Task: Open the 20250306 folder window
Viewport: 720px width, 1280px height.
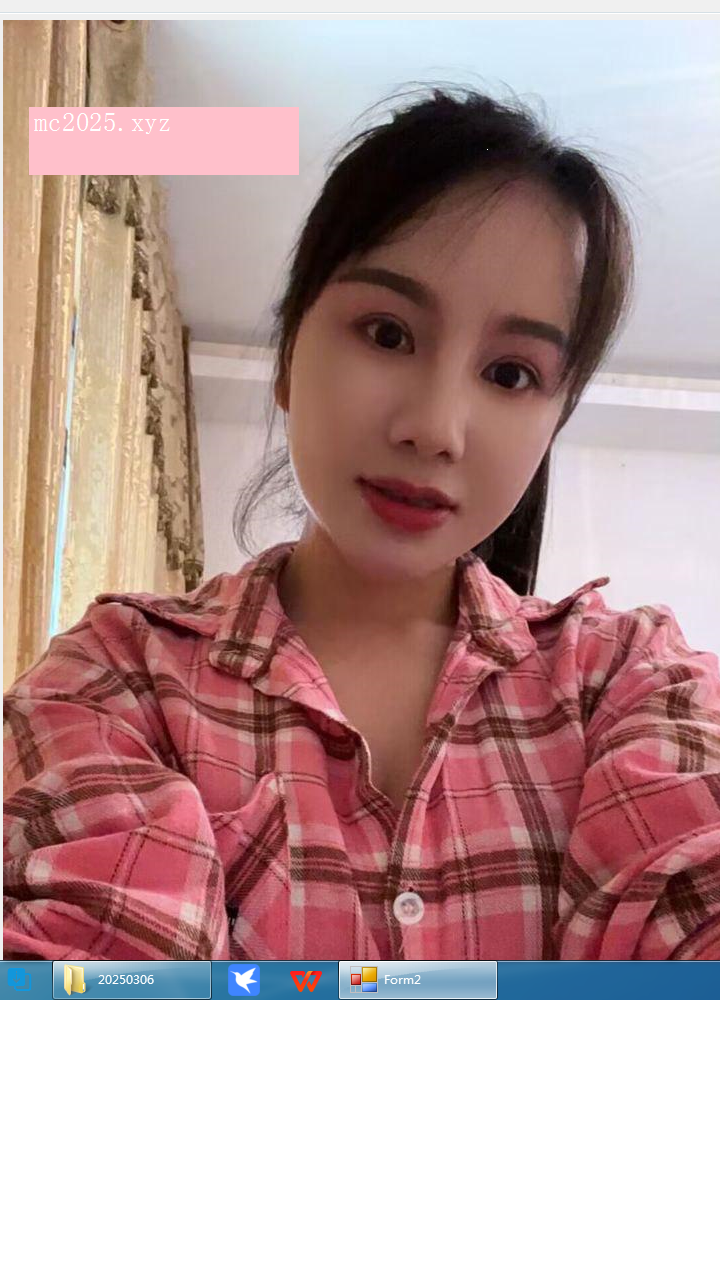Action: click(x=132, y=980)
